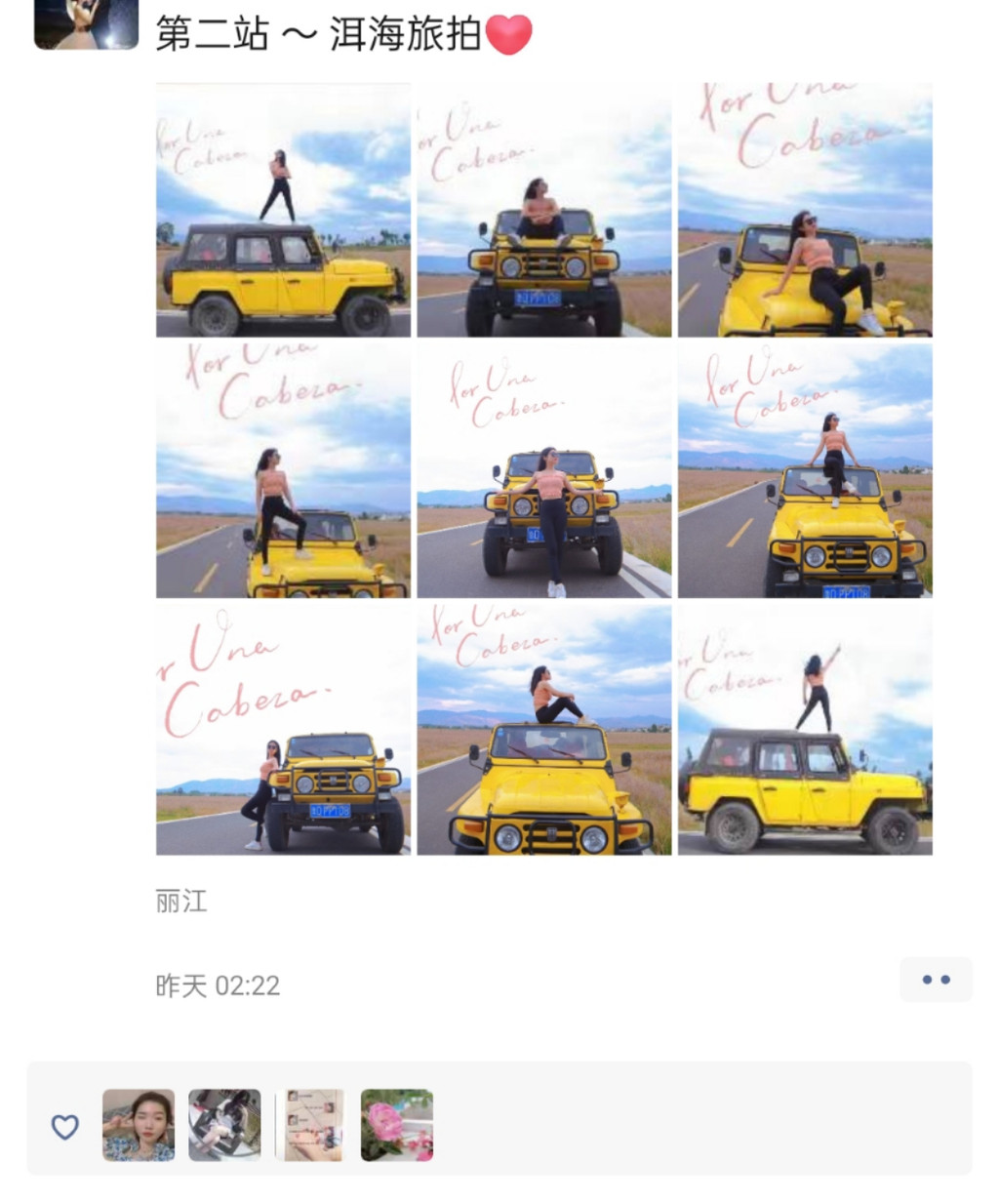Image resolution: width=999 pixels, height=1204 pixels.
Task: Open the poster's profile avatar
Action: [x=86, y=23]
